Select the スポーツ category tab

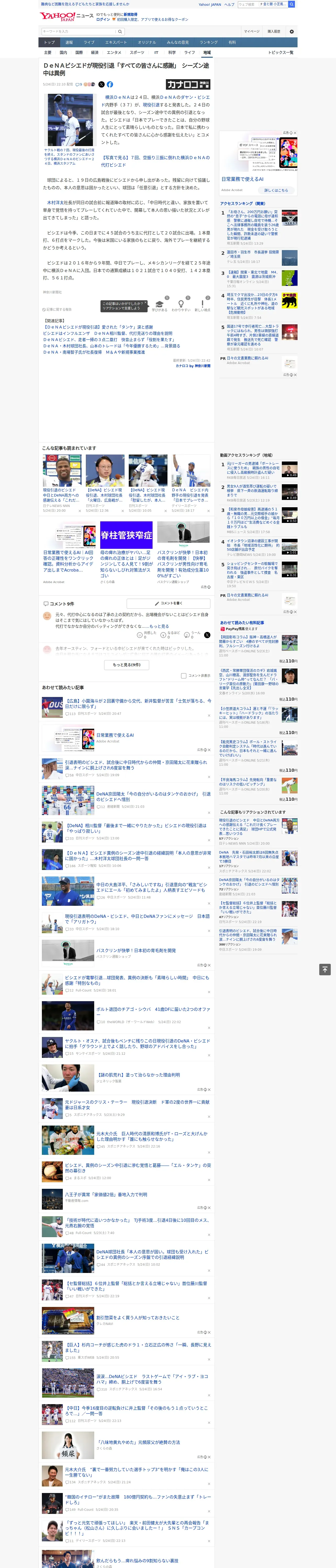137,52
